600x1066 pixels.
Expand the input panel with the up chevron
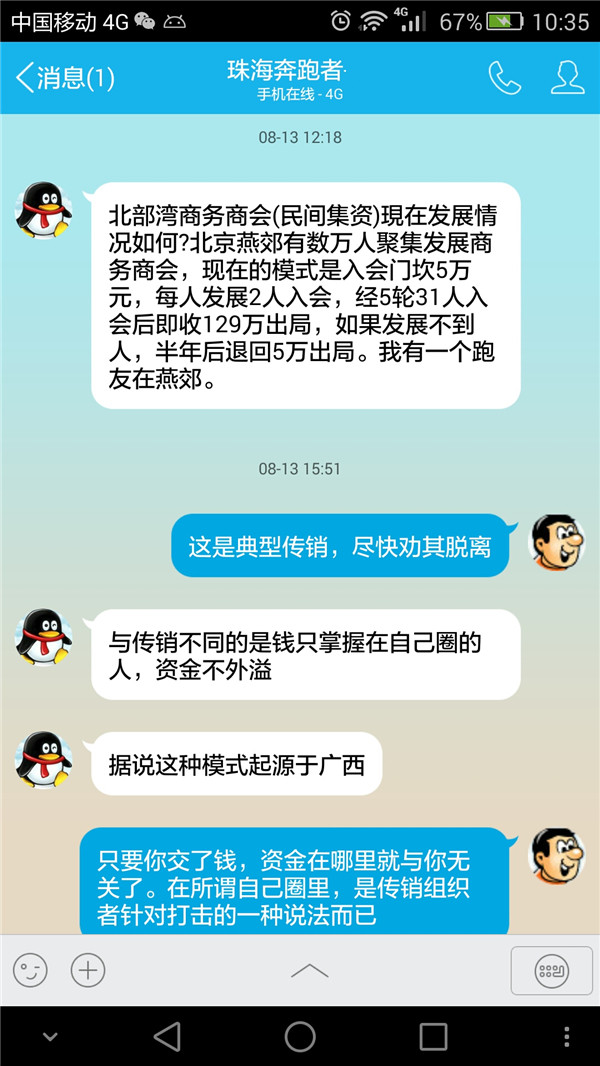[x=310, y=970]
